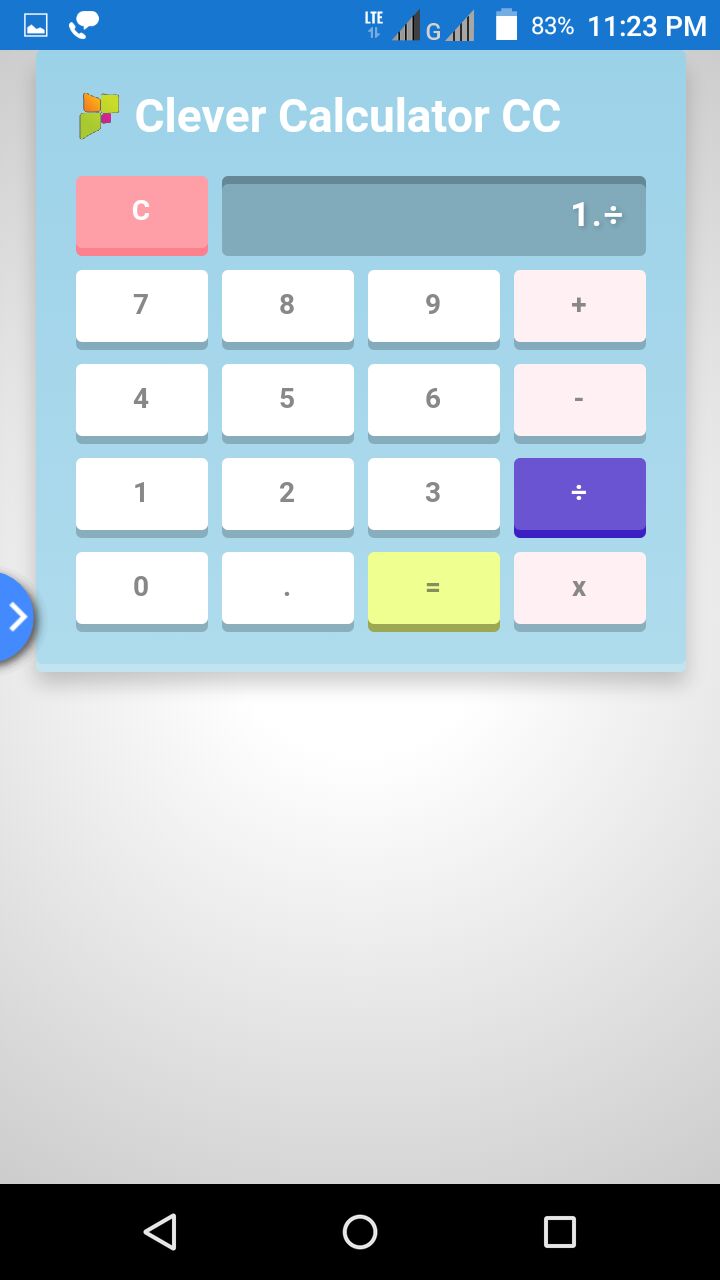Tap the decimal point key
720x1280 pixels.
point(287,588)
